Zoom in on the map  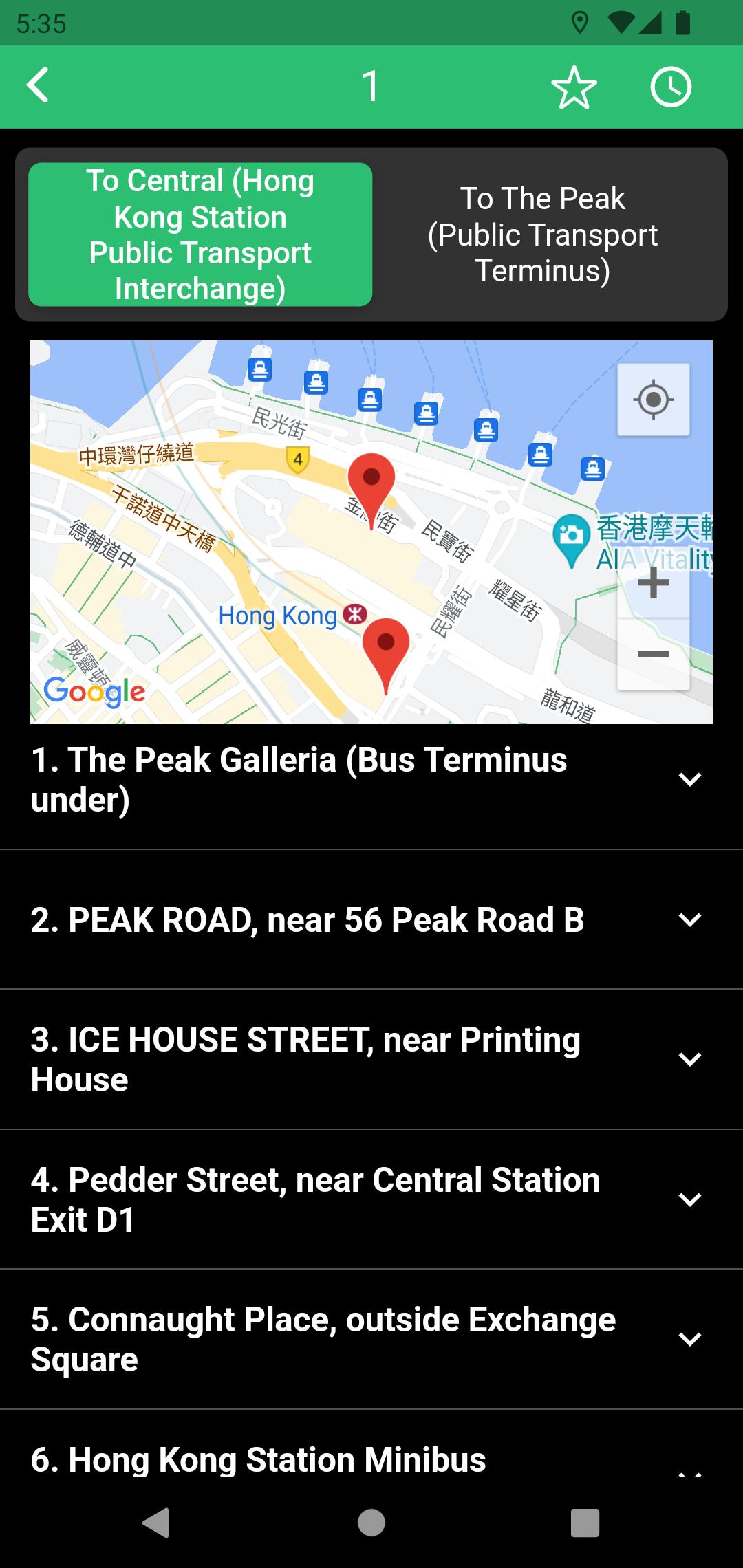tap(654, 583)
